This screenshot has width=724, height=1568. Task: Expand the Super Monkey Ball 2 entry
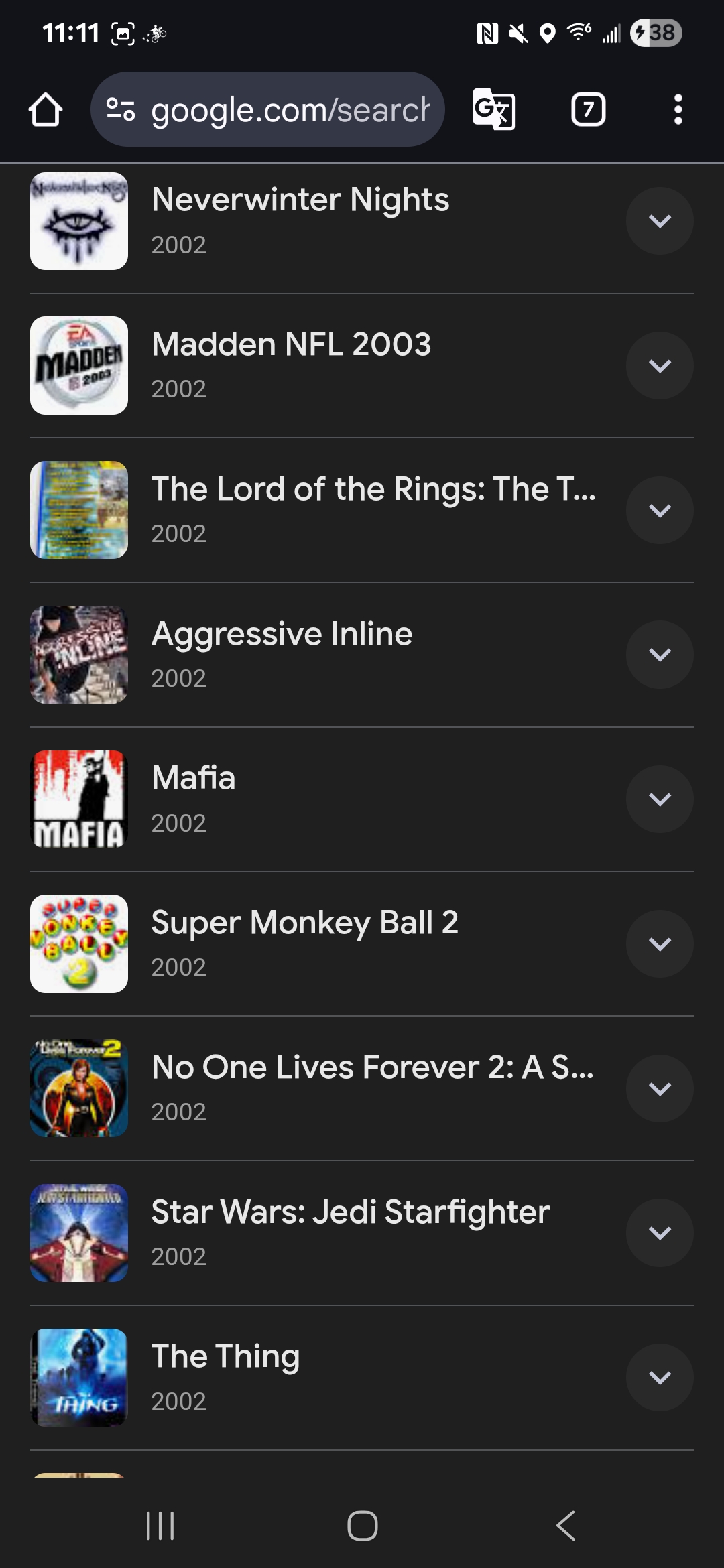660,944
